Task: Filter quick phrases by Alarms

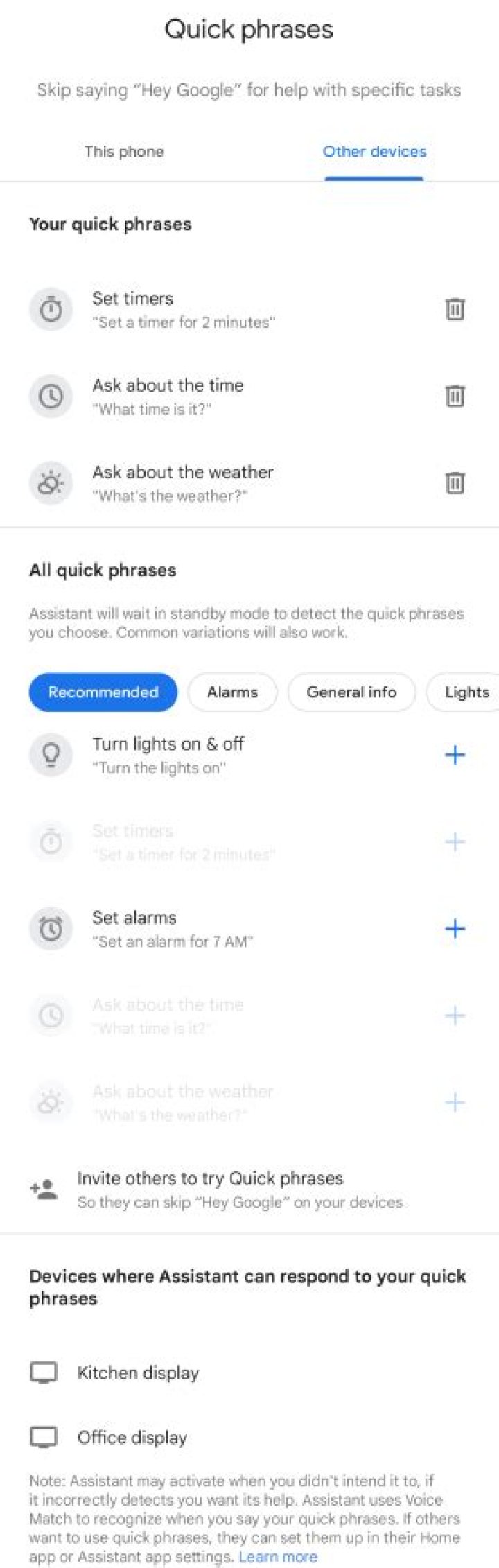Action: (x=232, y=692)
